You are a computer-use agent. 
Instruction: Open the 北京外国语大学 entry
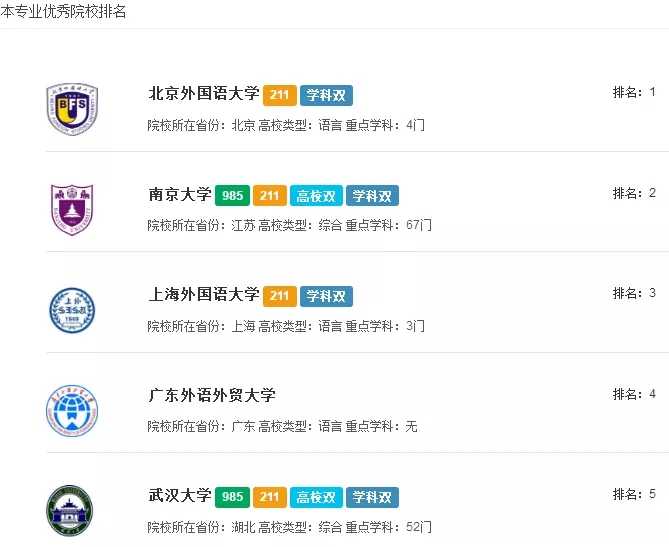click(x=204, y=95)
